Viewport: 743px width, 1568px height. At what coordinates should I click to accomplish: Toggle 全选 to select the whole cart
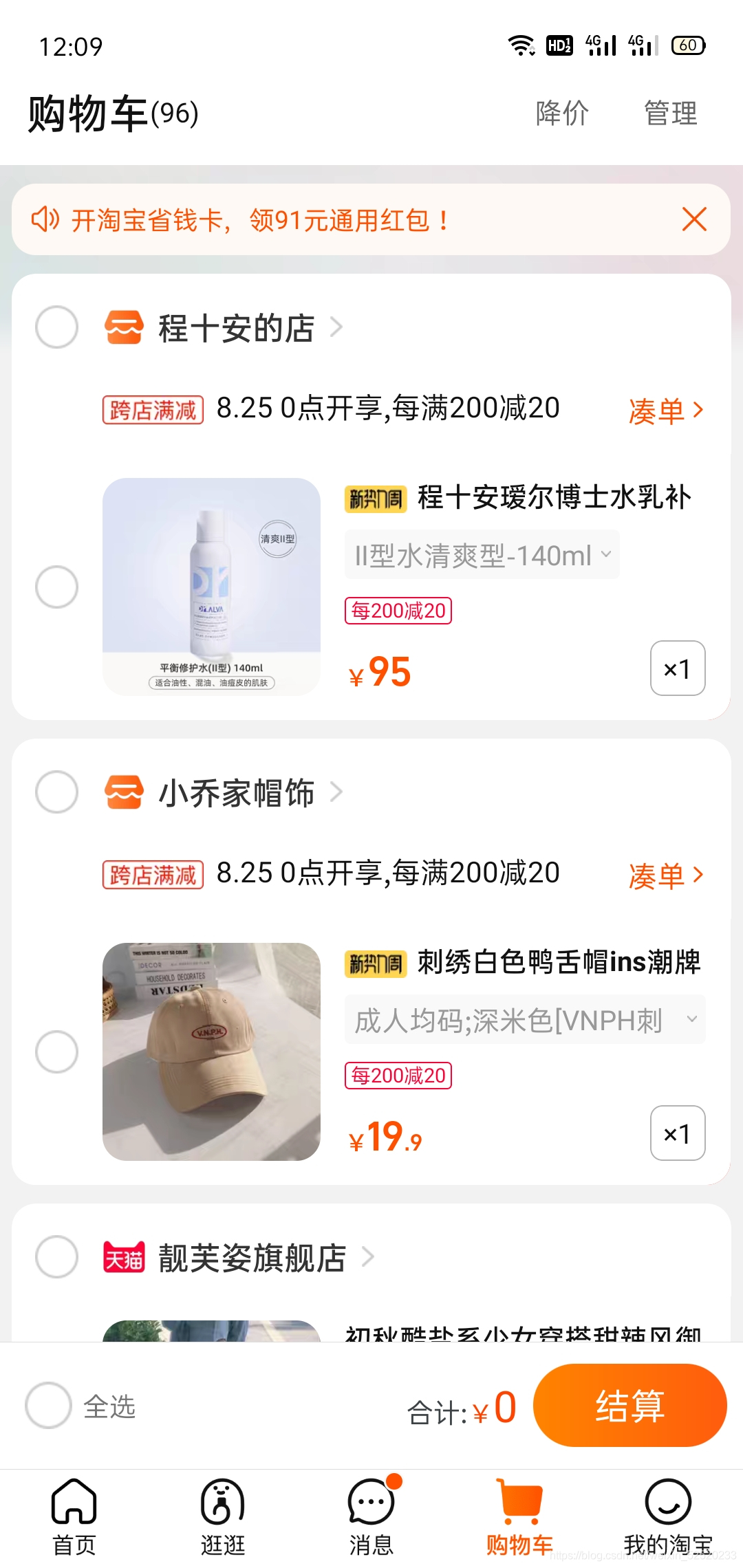pyautogui.click(x=49, y=1405)
